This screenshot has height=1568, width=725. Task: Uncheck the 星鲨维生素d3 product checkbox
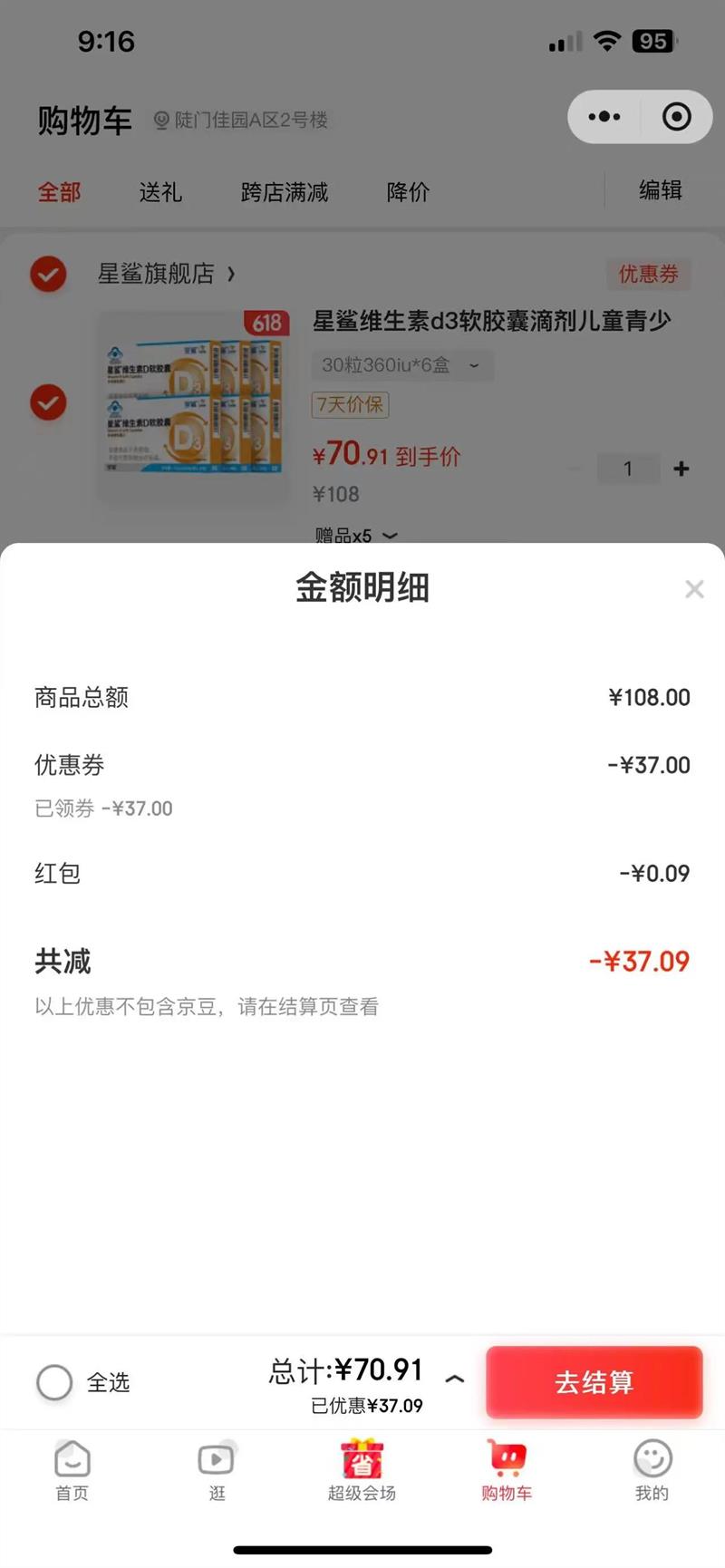pyautogui.click(x=48, y=402)
